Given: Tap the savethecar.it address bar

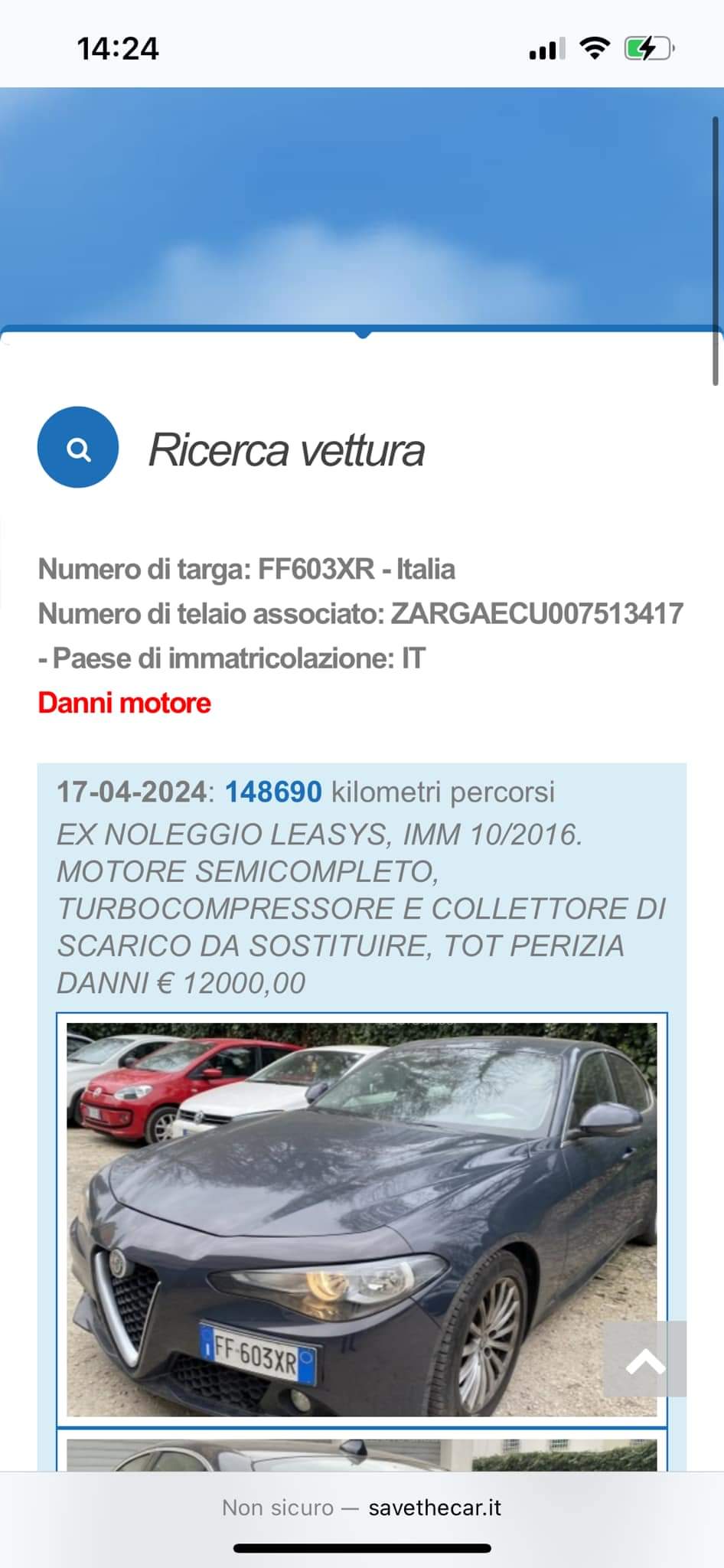Looking at the screenshot, I should coord(362,1508).
